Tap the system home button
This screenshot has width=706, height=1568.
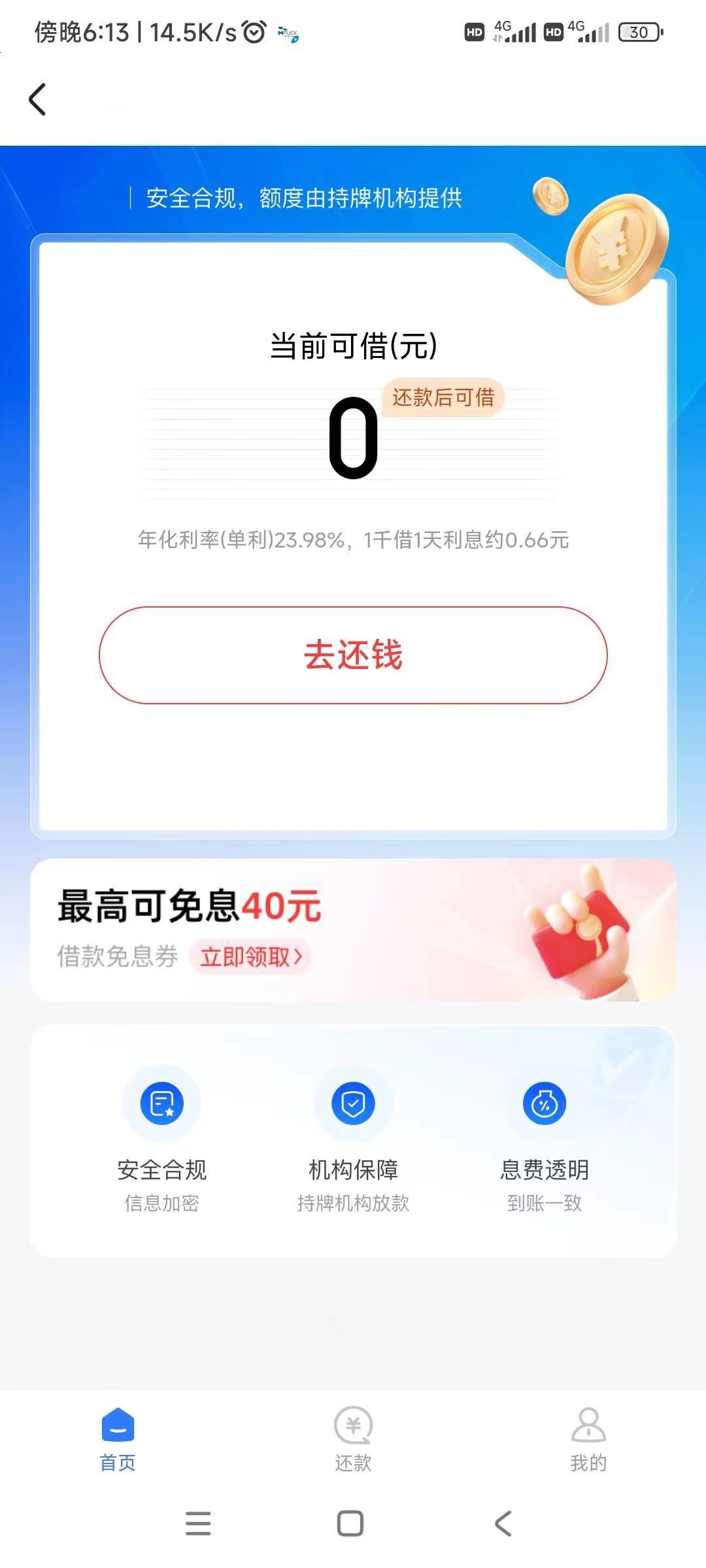tap(350, 1524)
